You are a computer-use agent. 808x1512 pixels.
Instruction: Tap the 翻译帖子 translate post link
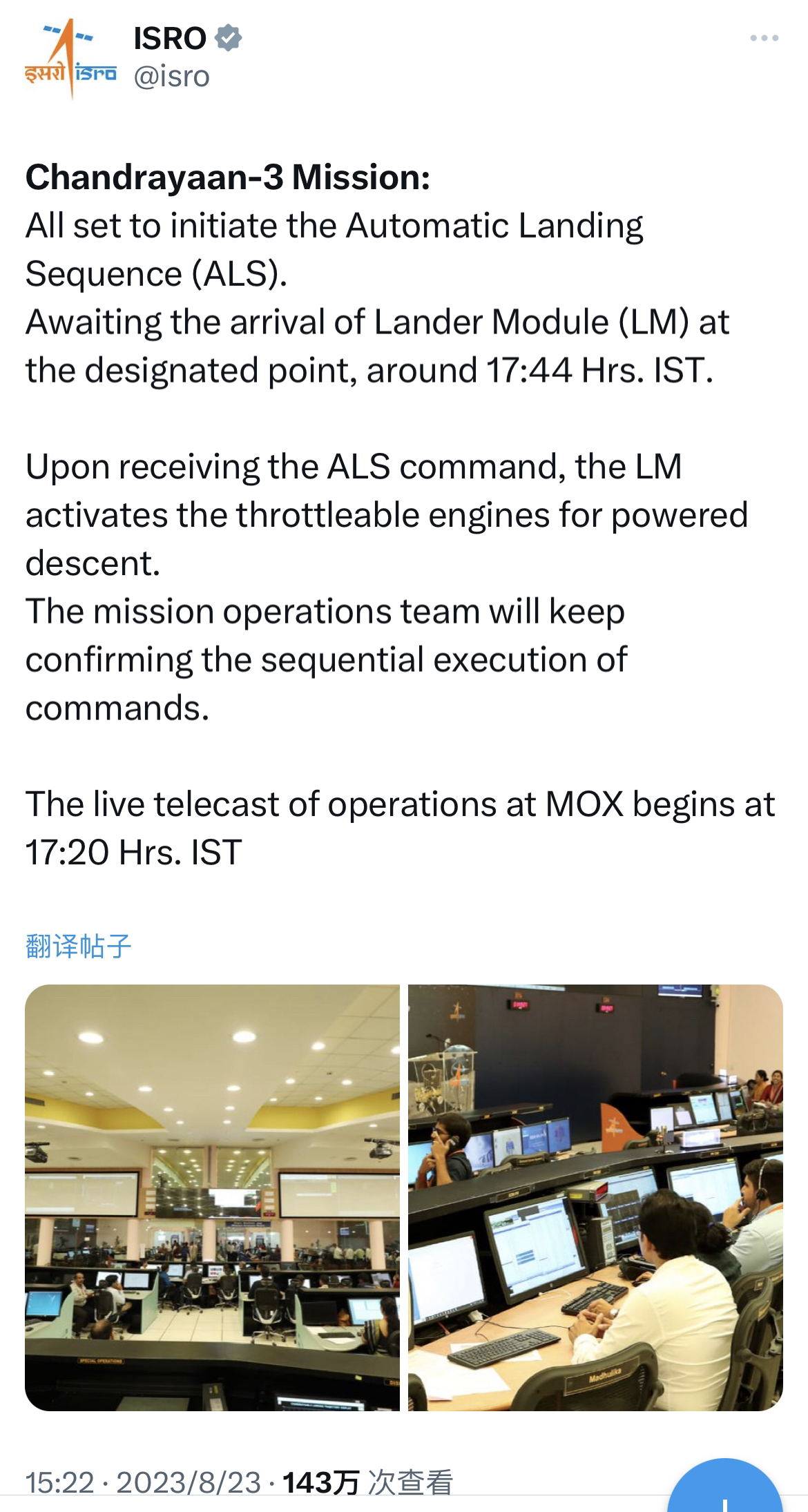(78, 946)
